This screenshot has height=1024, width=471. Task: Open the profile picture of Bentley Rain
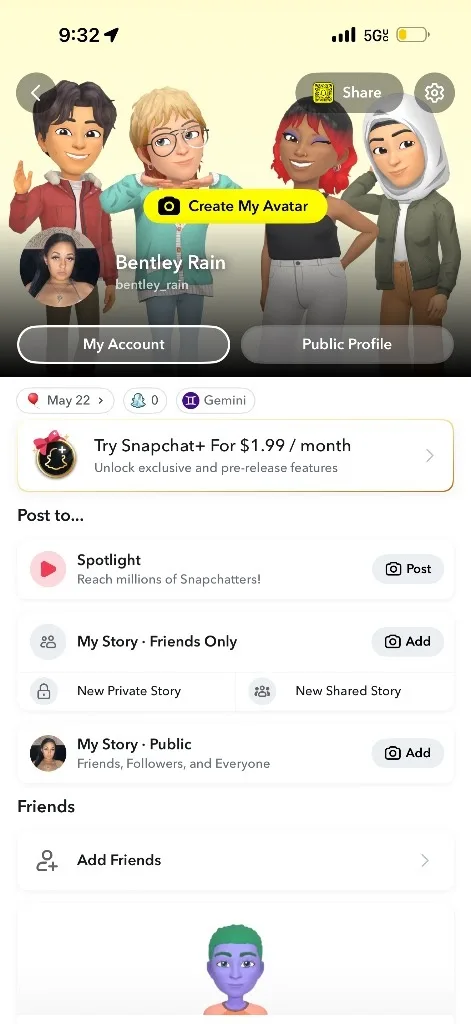click(60, 268)
